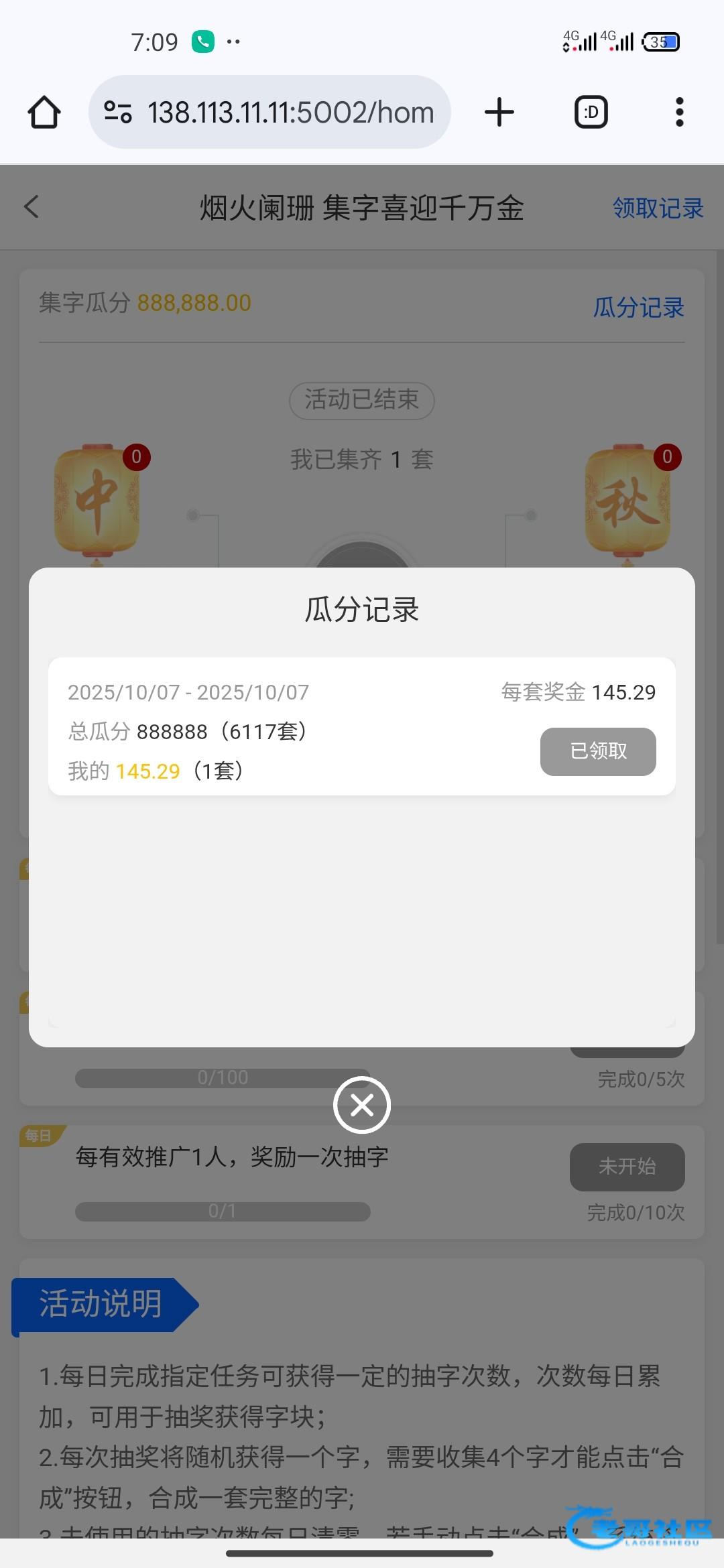Tap the 已领取 button in the record
The image size is (724, 1568).
[598, 751]
